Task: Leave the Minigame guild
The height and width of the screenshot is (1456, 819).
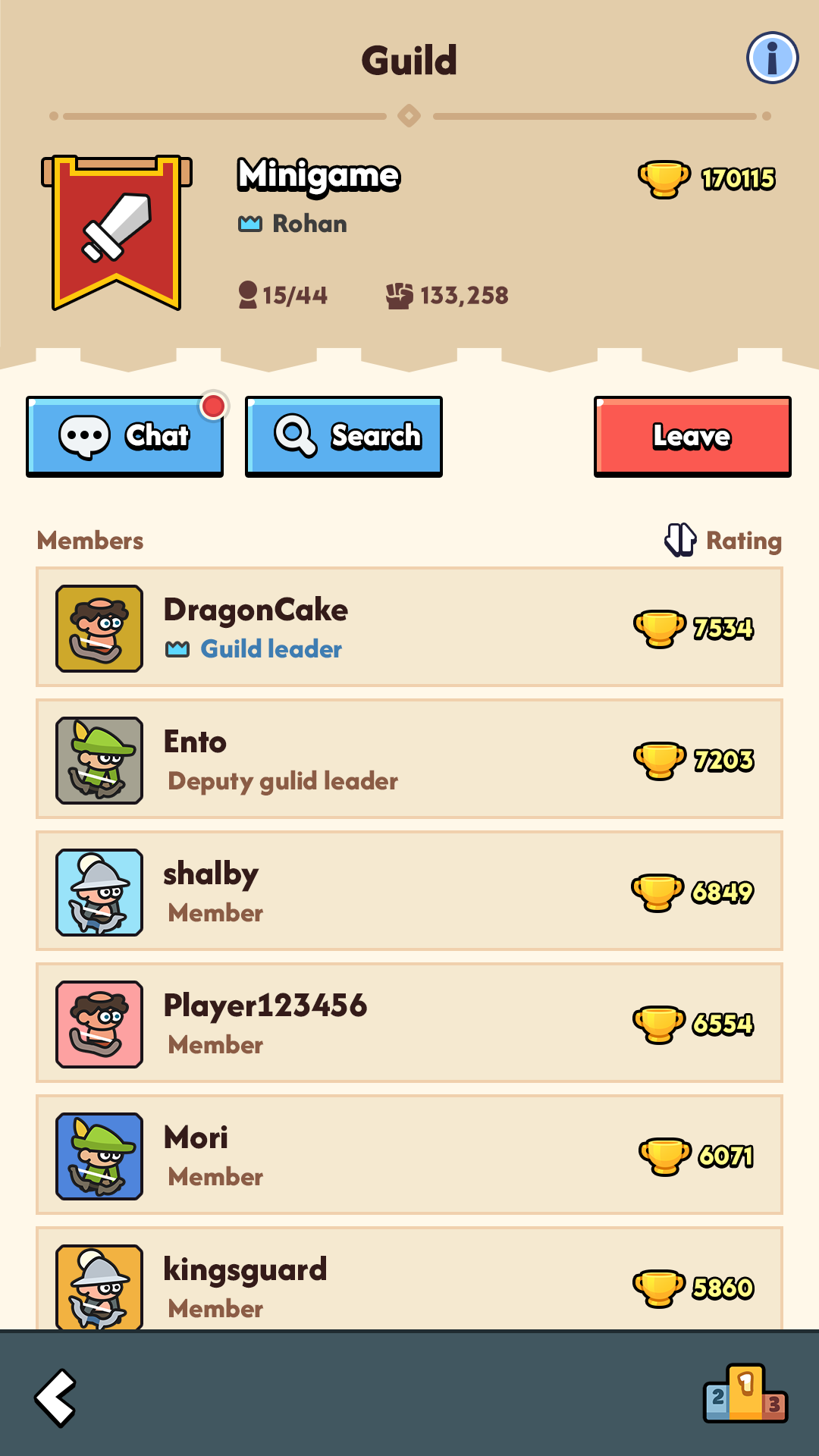Action: (x=692, y=436)
